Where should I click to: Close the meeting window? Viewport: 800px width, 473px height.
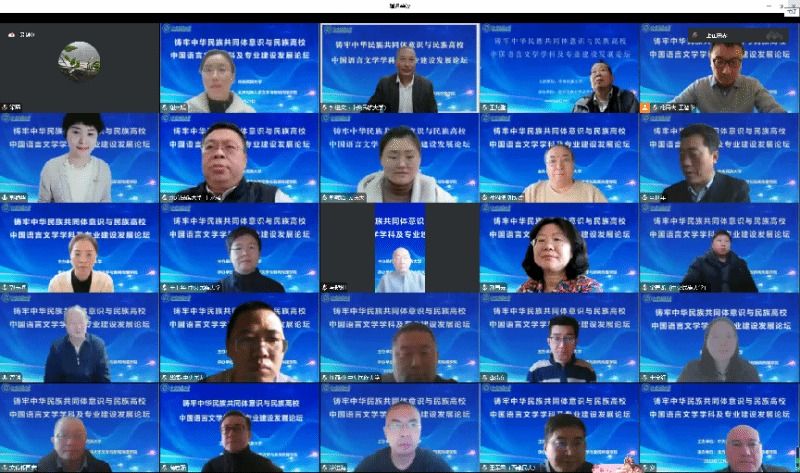pos(792,5)
